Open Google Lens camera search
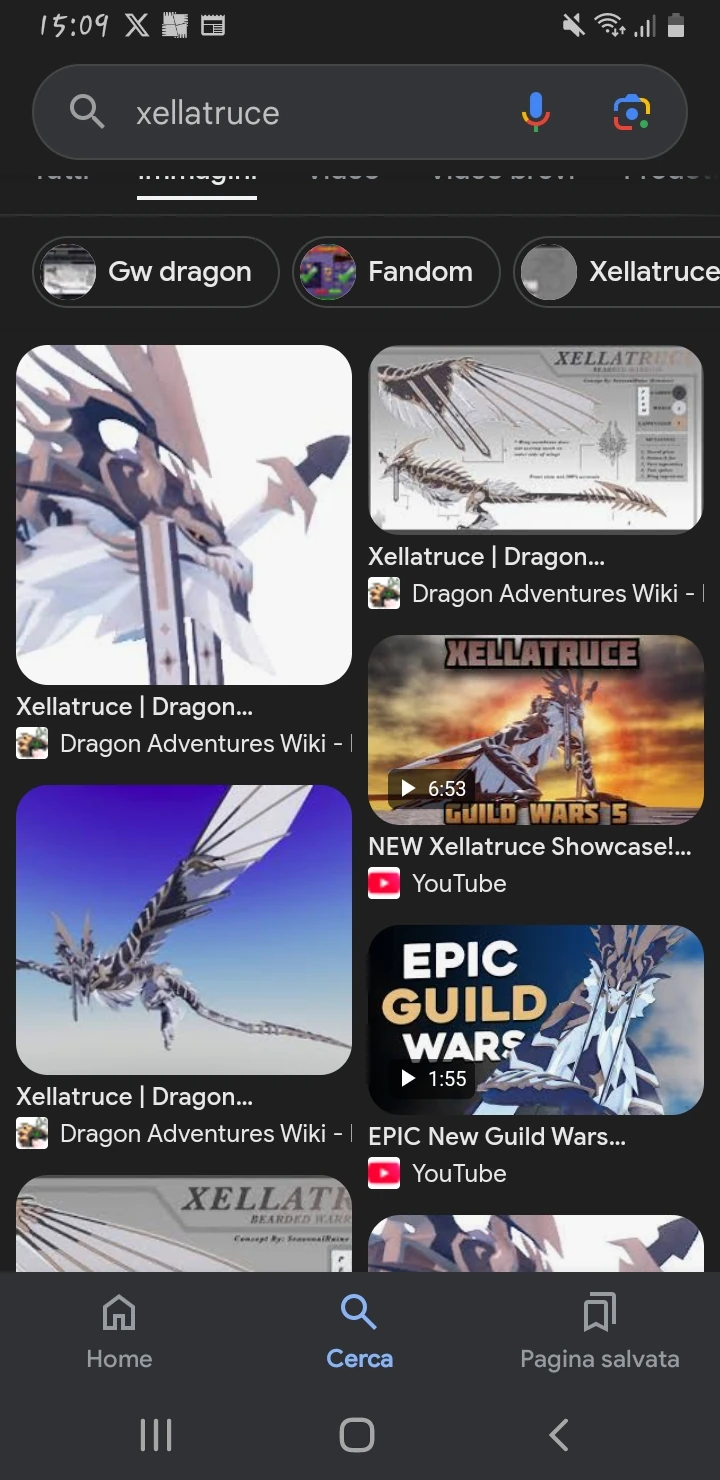This screenshot has width=720, height=1480. pos(631,112)
